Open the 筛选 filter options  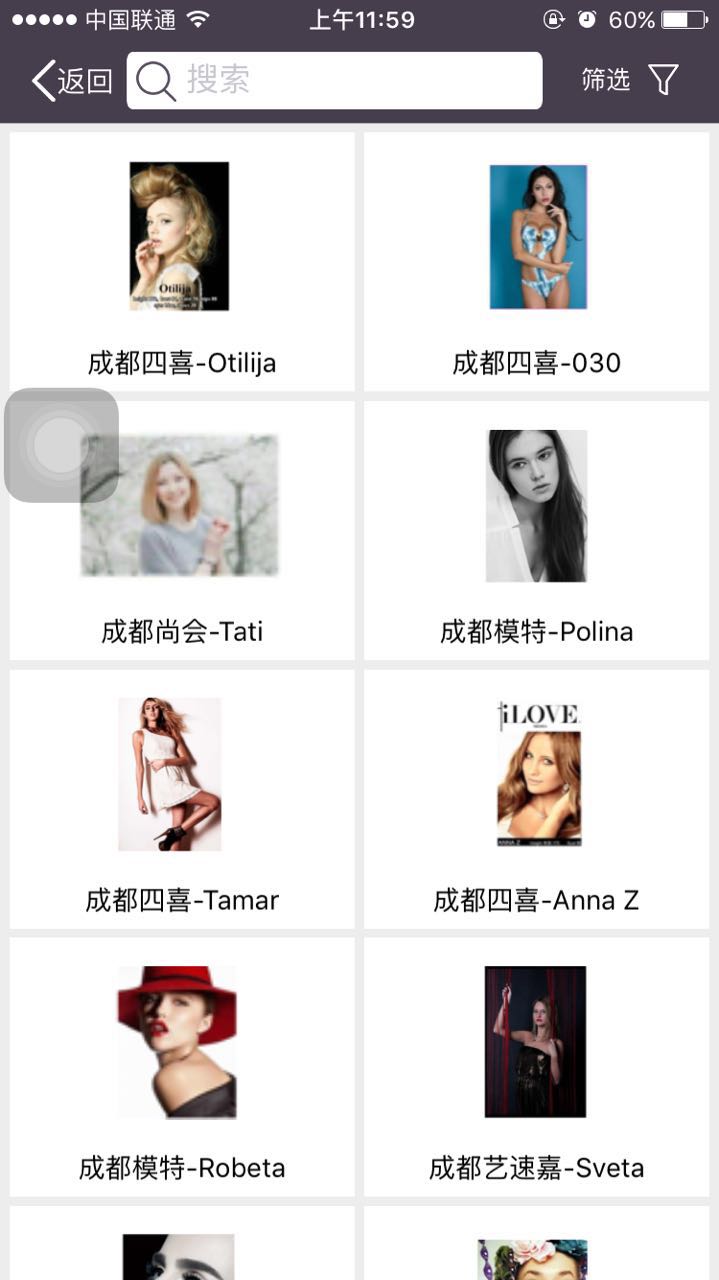pos(630,80)
